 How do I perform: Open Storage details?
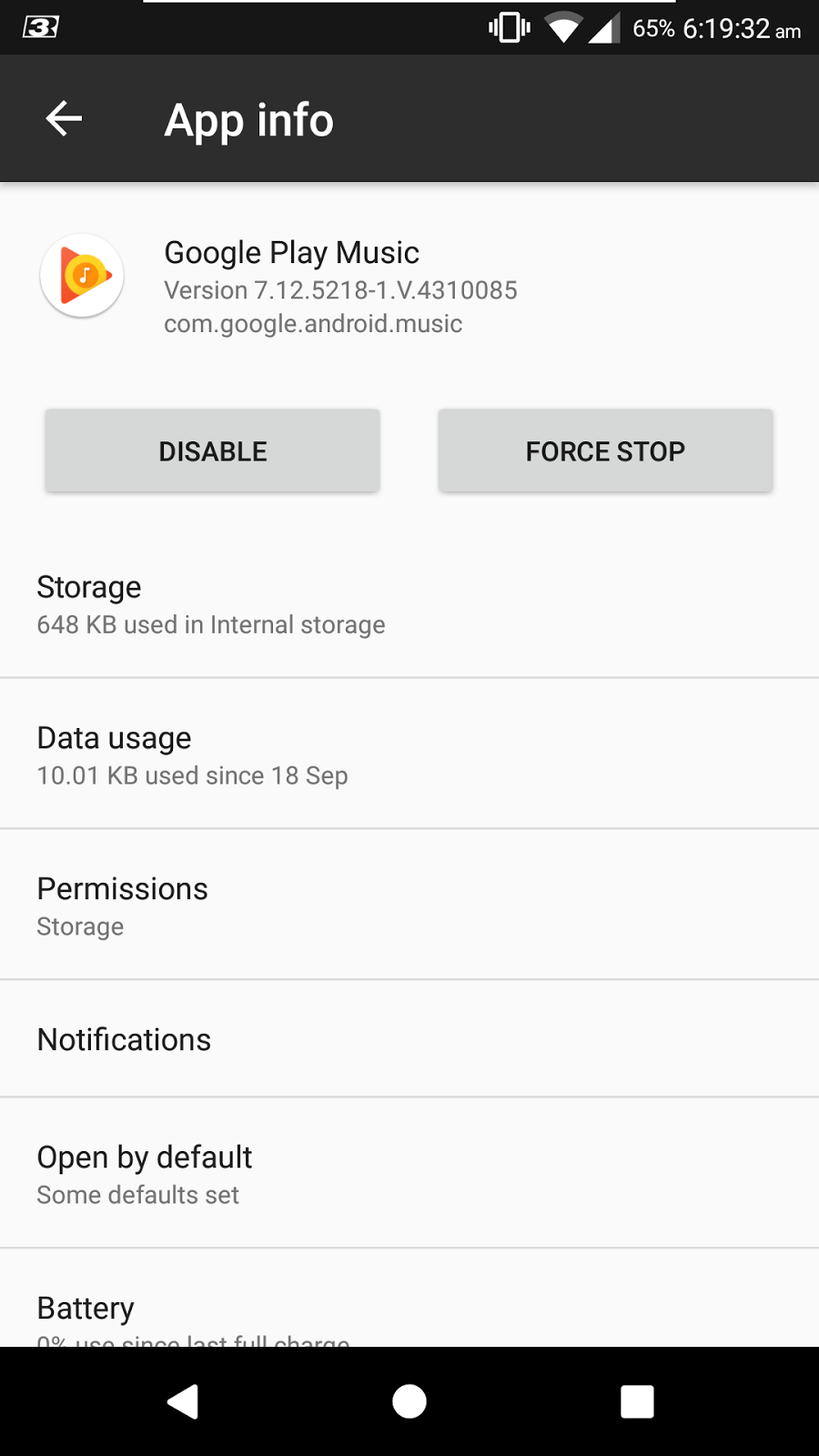409,605
